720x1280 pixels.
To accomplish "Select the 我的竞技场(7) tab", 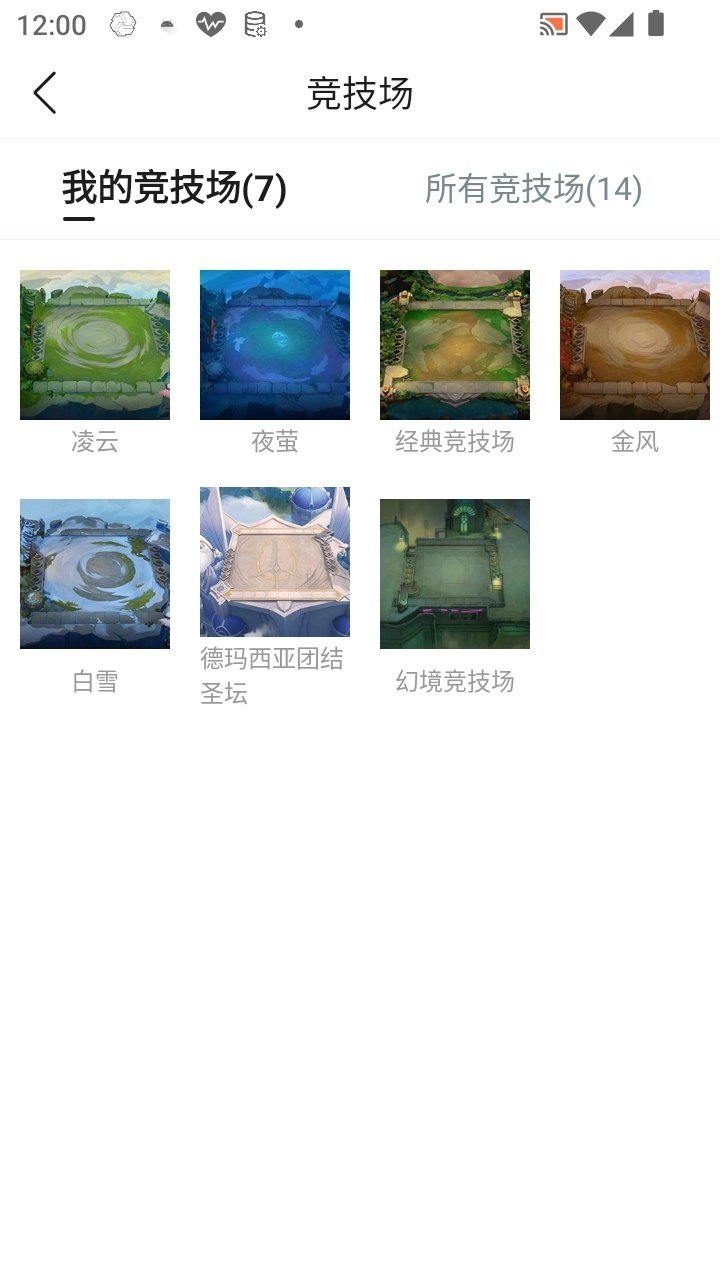I will [x=174, y=186].
